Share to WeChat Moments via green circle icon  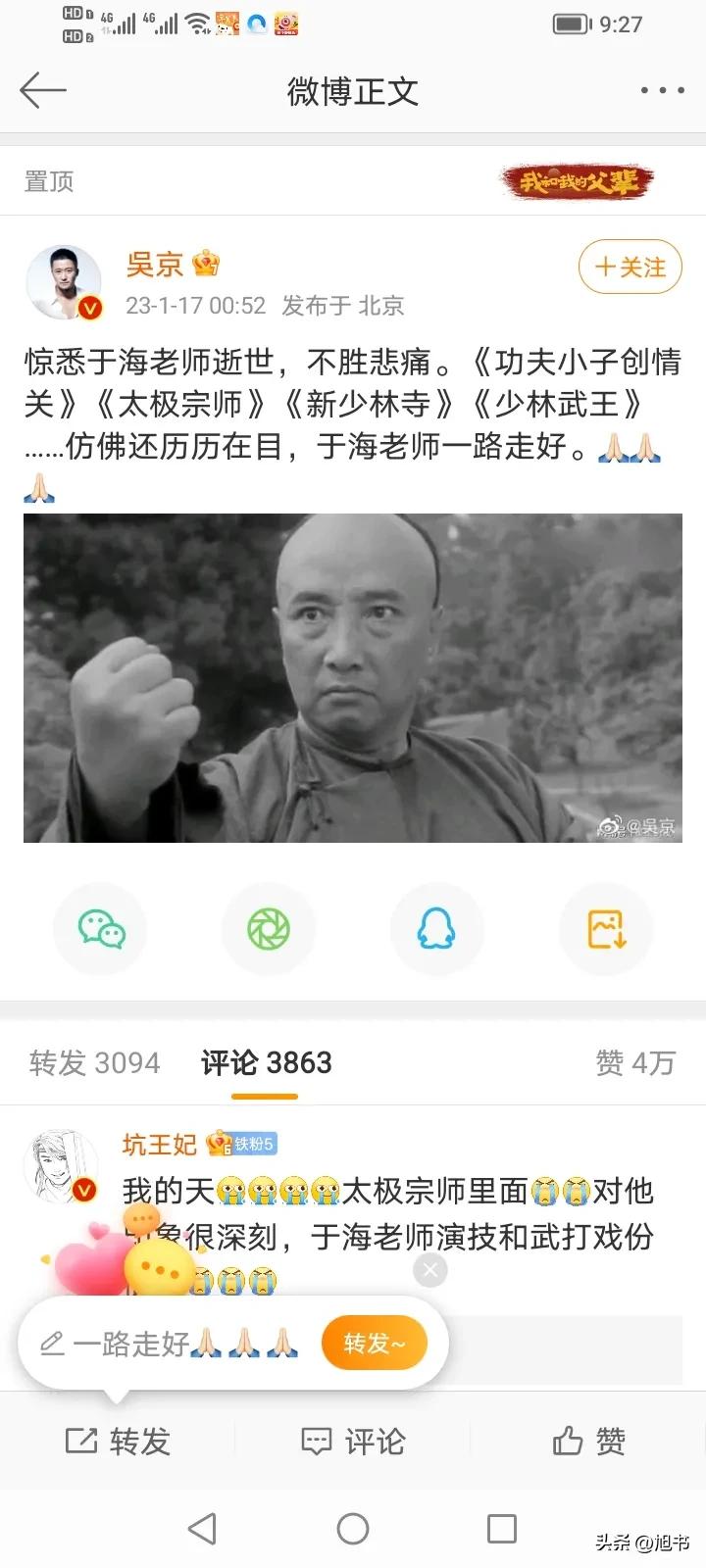(x=269, y=928)
